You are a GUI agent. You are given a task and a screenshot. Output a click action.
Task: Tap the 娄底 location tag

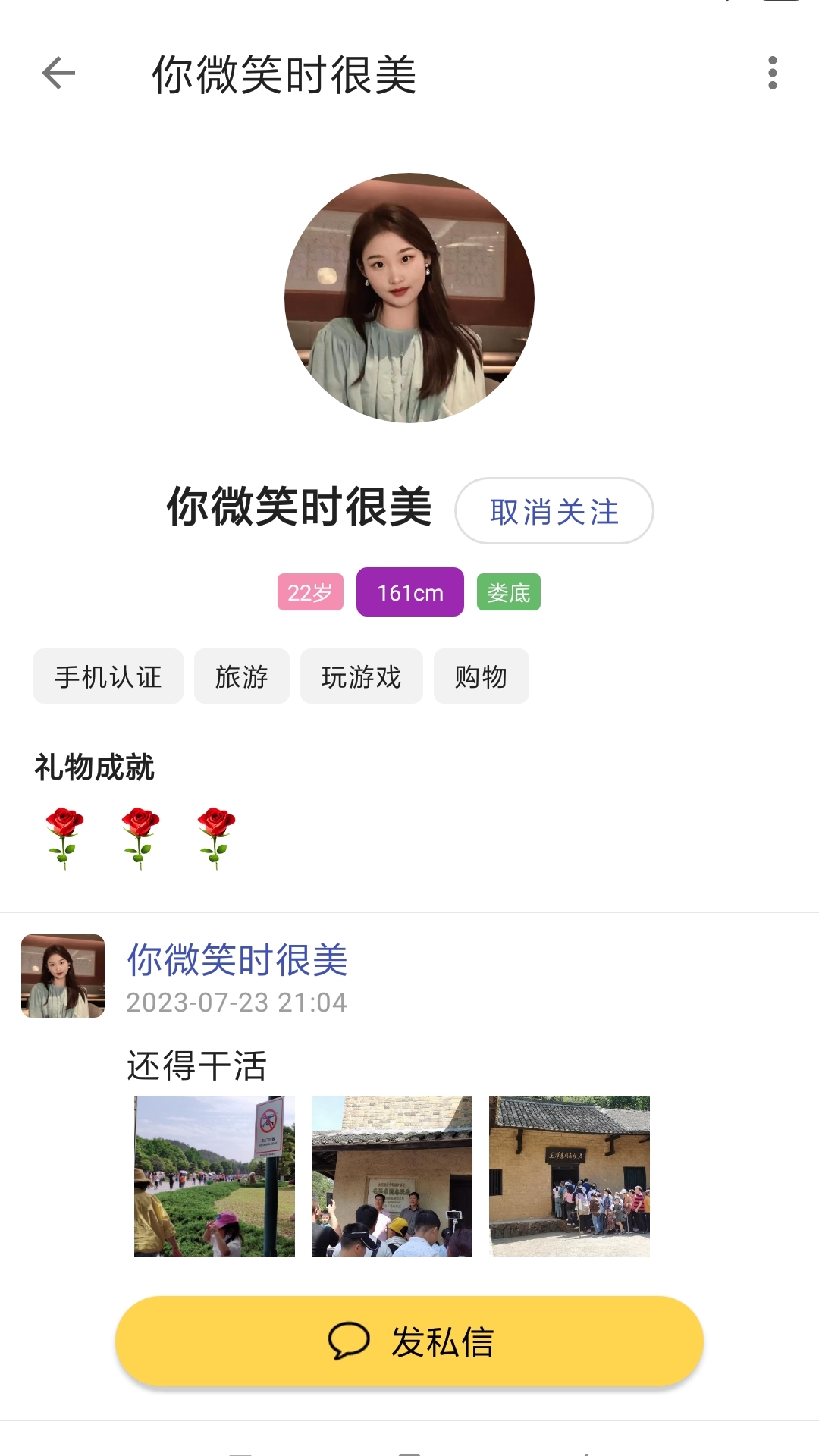[x=509, y=592]
